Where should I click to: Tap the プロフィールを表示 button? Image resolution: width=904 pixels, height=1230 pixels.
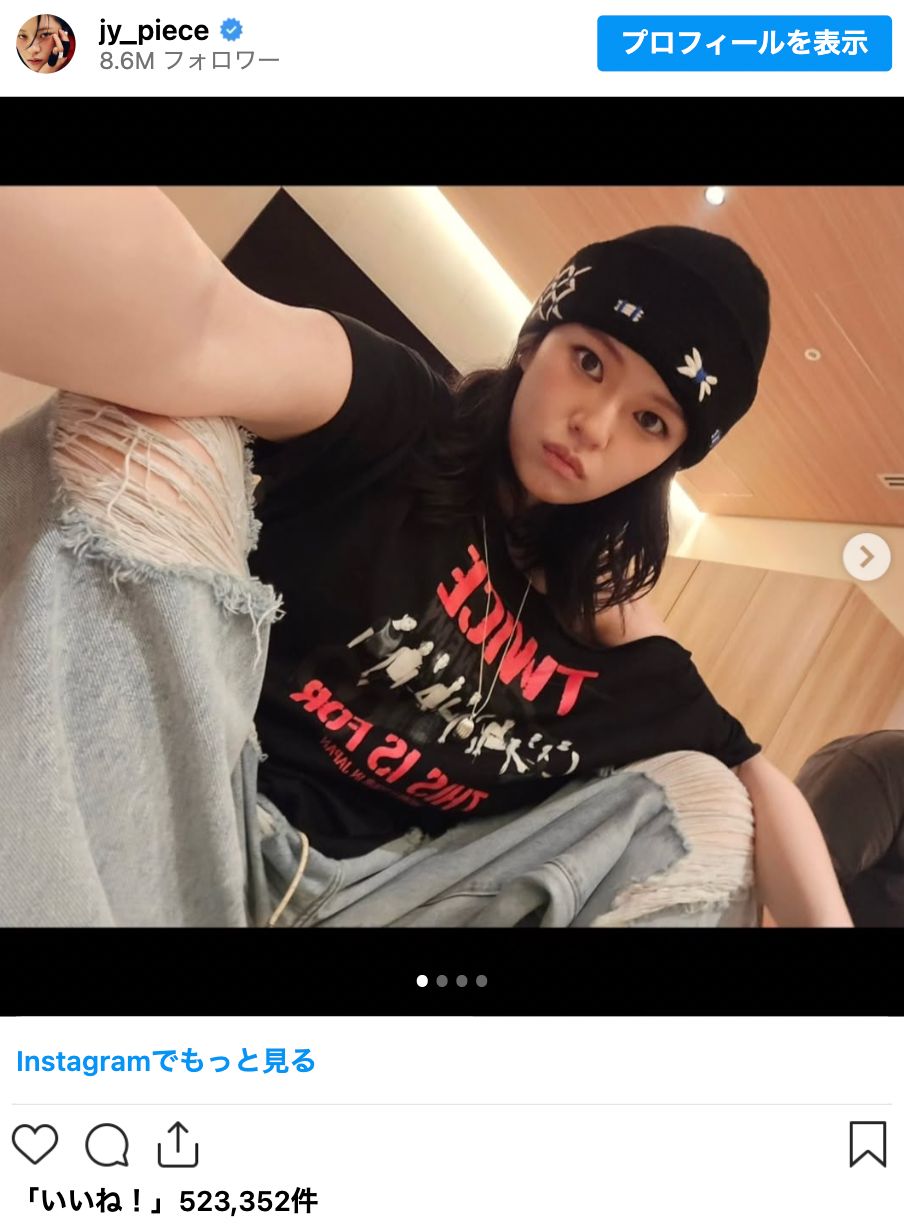744,43
